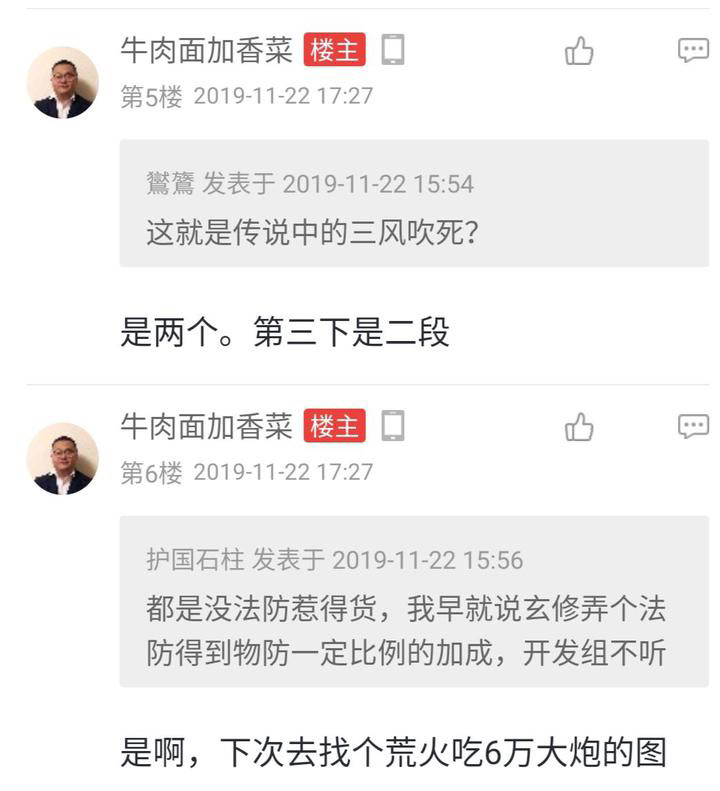Open 牛肉面加香菜 username on 第6楼
Viewport: 720px width, 791px height.
tap(206, 427)
